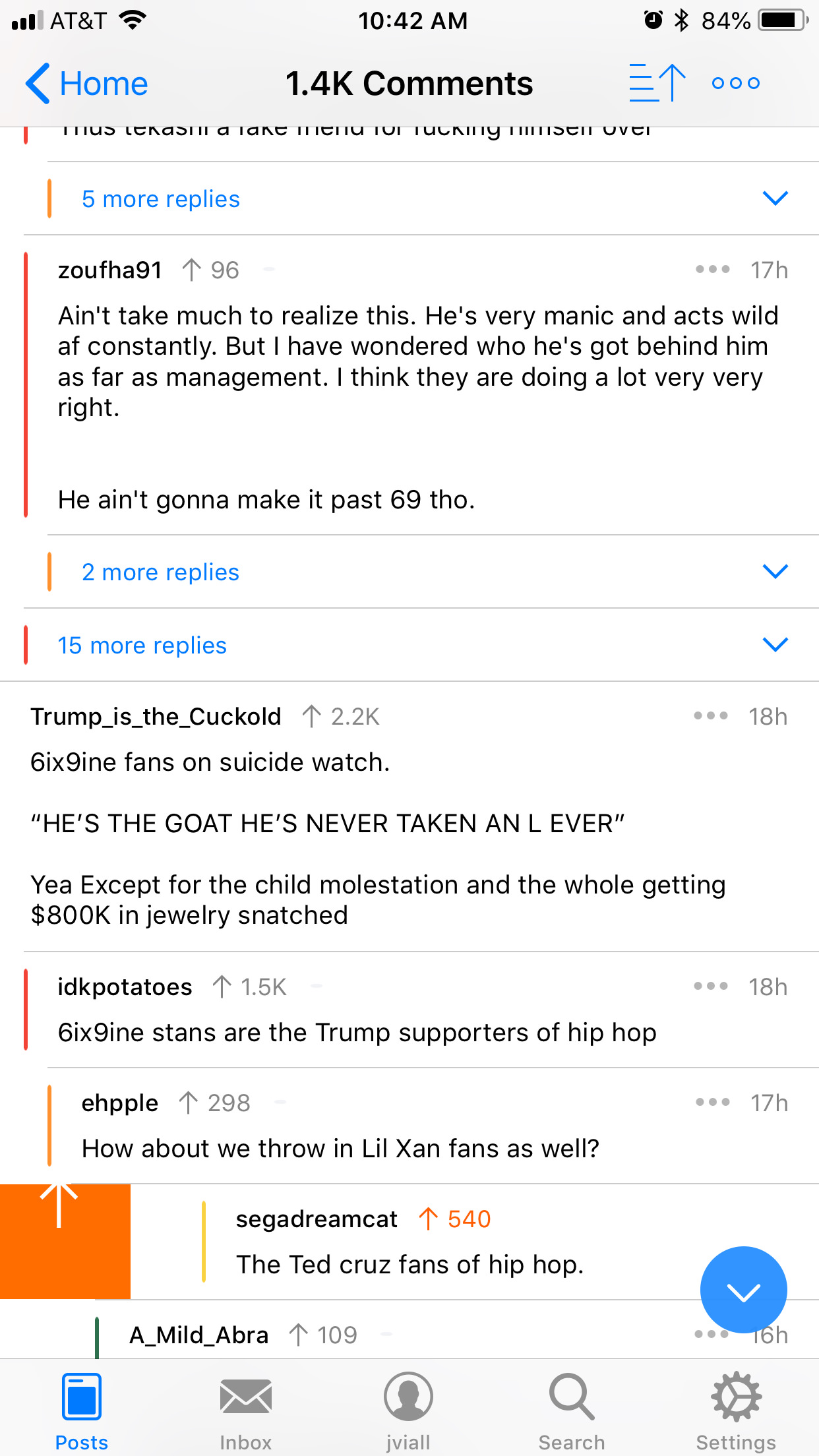Open the comment sort options icon
This screenshot has height=1456, width=819.
click(657, 83)
